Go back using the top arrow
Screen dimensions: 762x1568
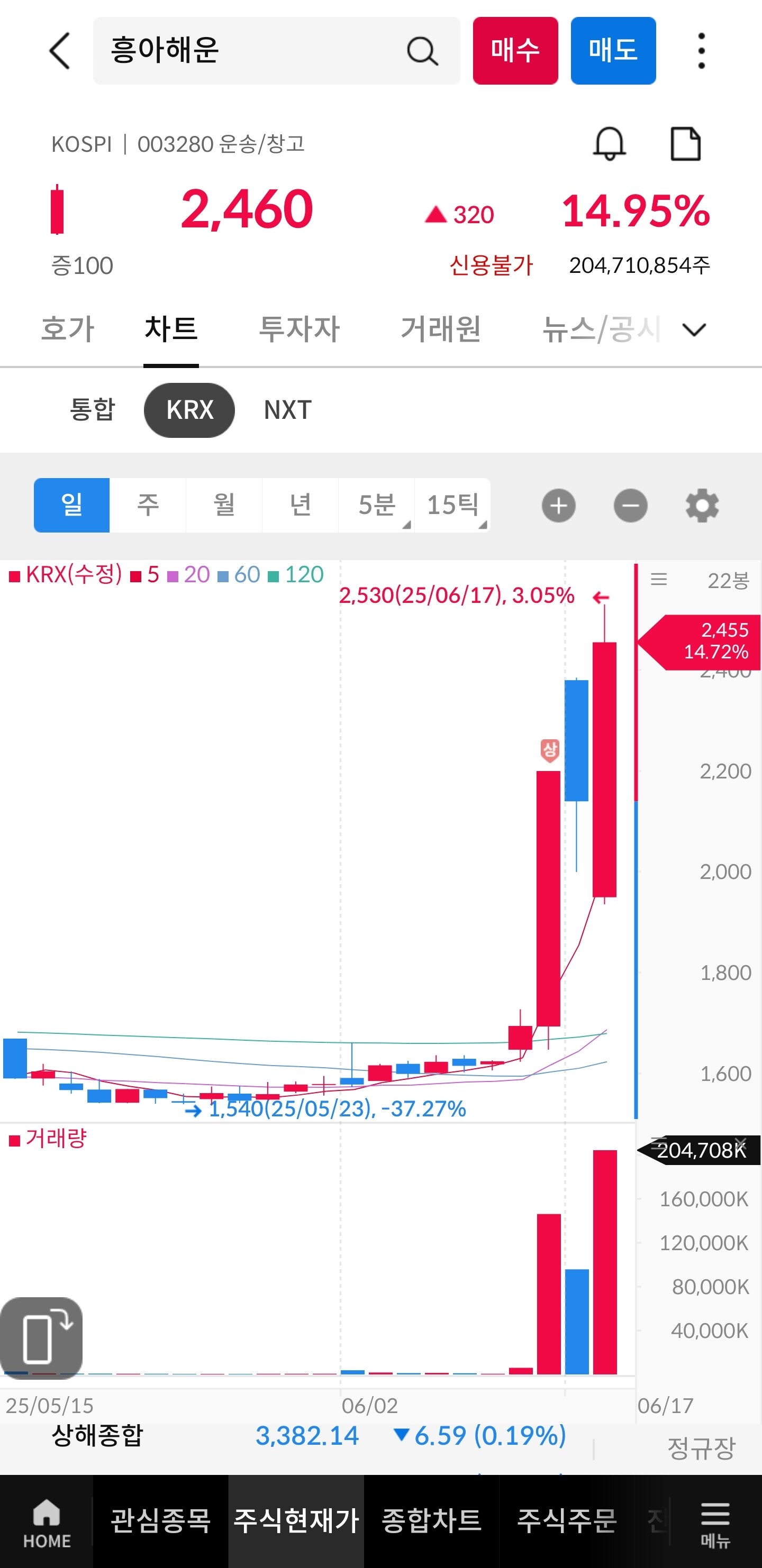tap(60, 51)
